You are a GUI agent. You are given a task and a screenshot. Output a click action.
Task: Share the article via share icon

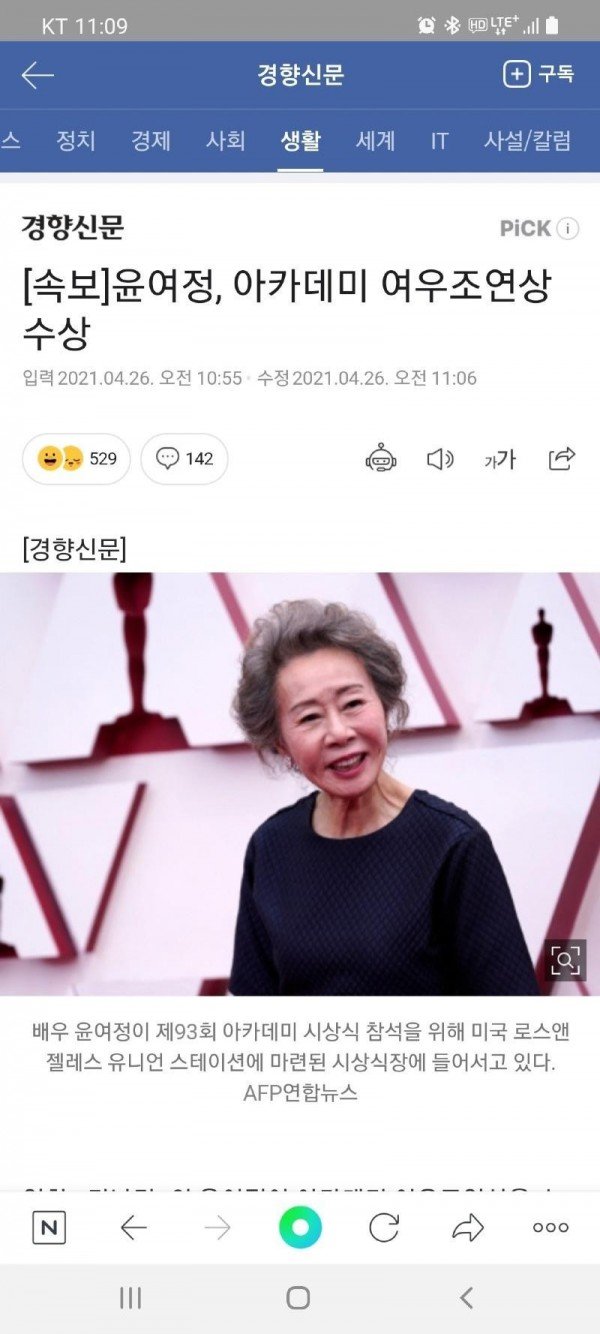(562, 459)
